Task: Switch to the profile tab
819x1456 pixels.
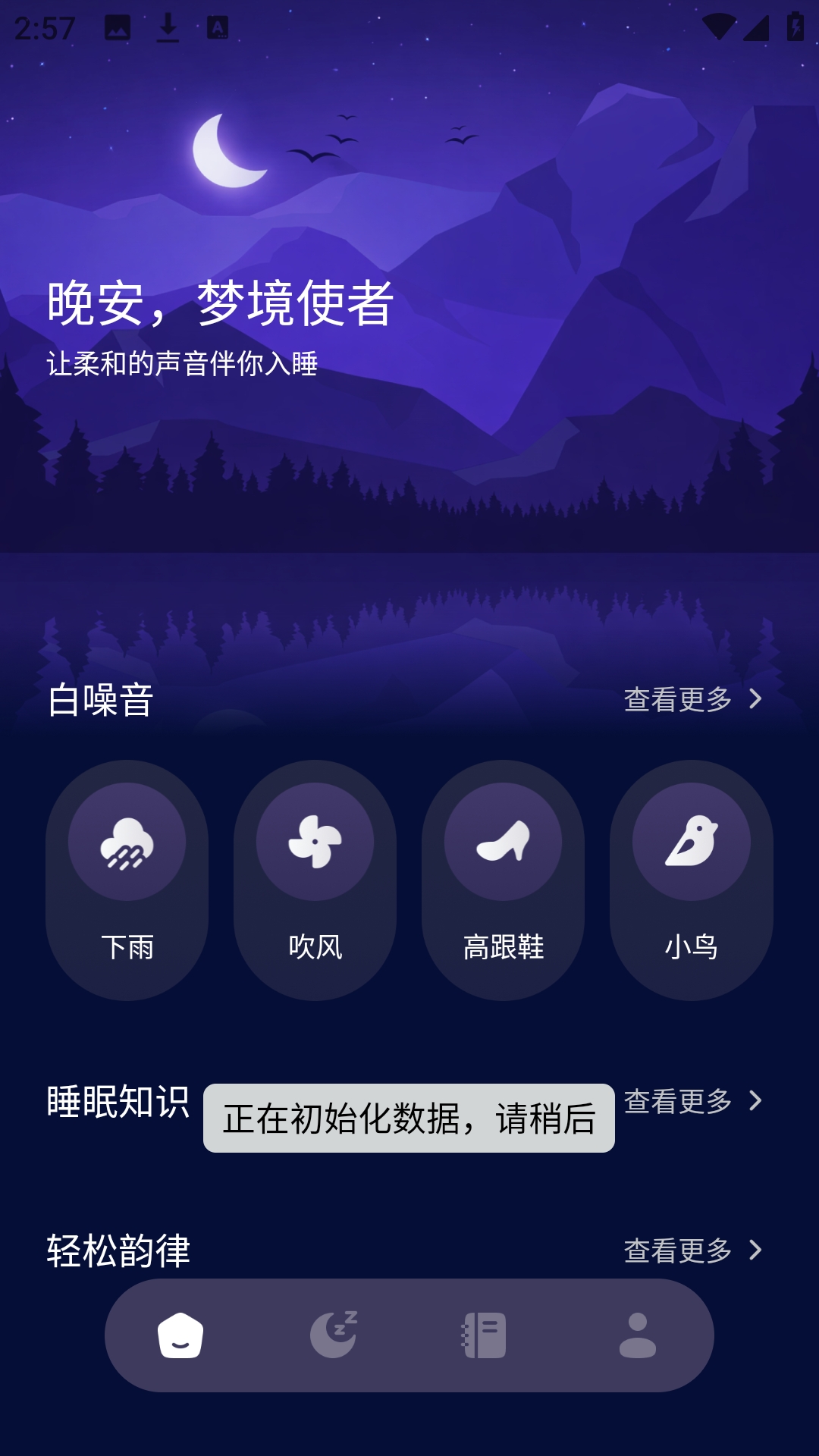Action: point(638,1335)
